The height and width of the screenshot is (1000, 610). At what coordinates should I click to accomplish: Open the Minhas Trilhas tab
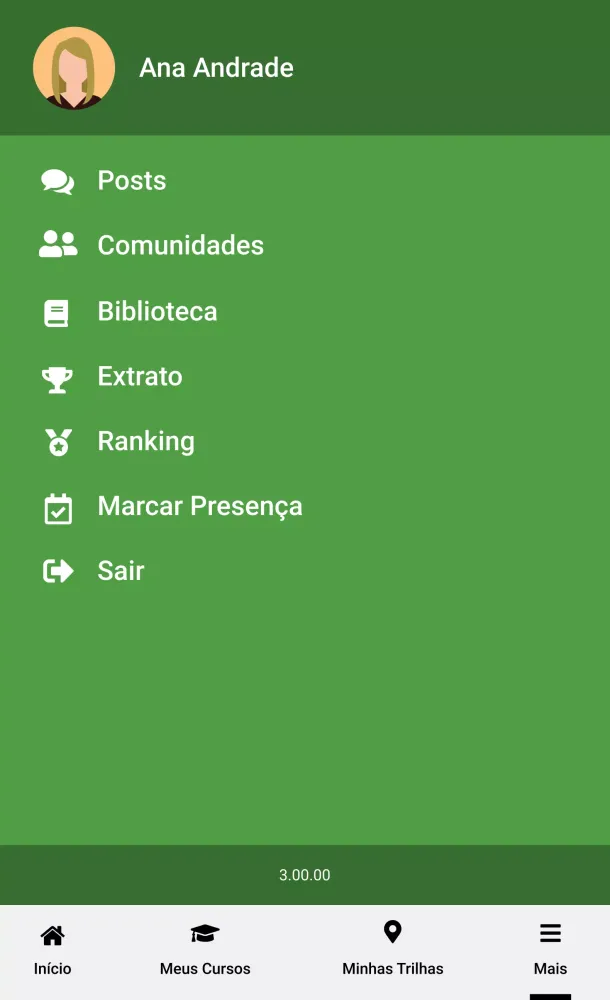click(393, 950)
